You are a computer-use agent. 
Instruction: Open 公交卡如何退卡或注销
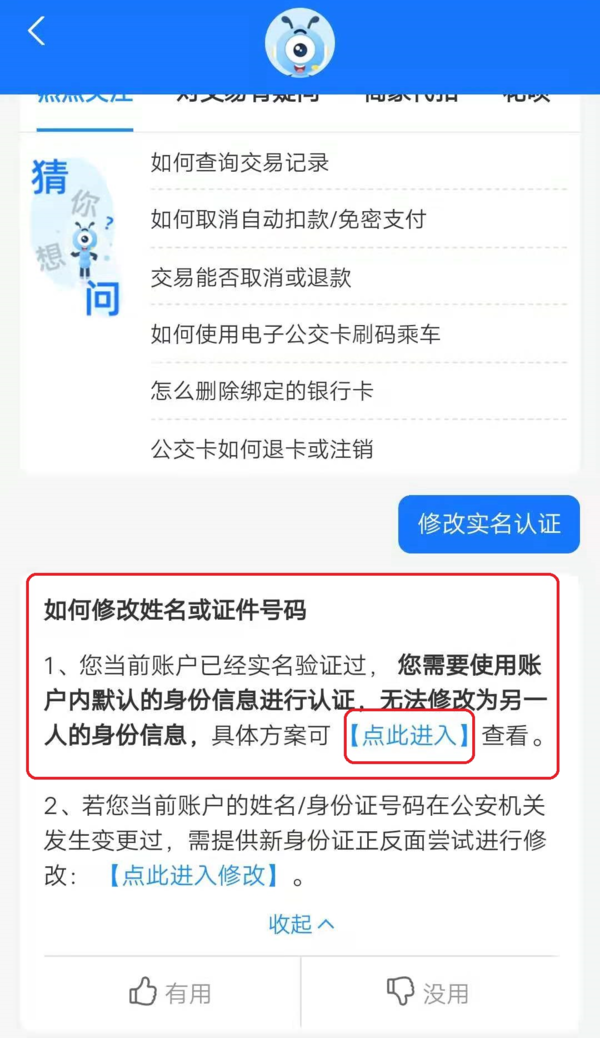(x=262, y=449)
